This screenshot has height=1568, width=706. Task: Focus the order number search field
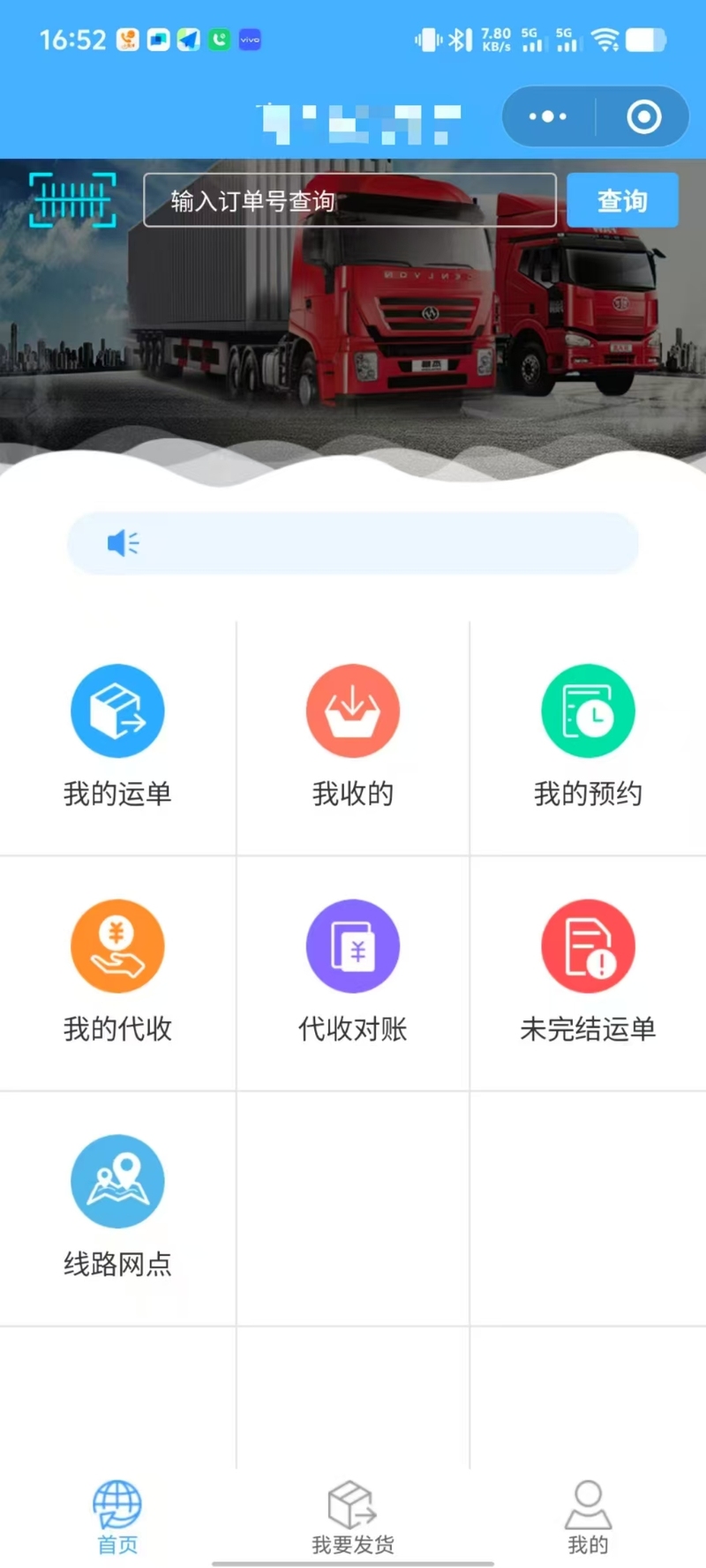349,200
